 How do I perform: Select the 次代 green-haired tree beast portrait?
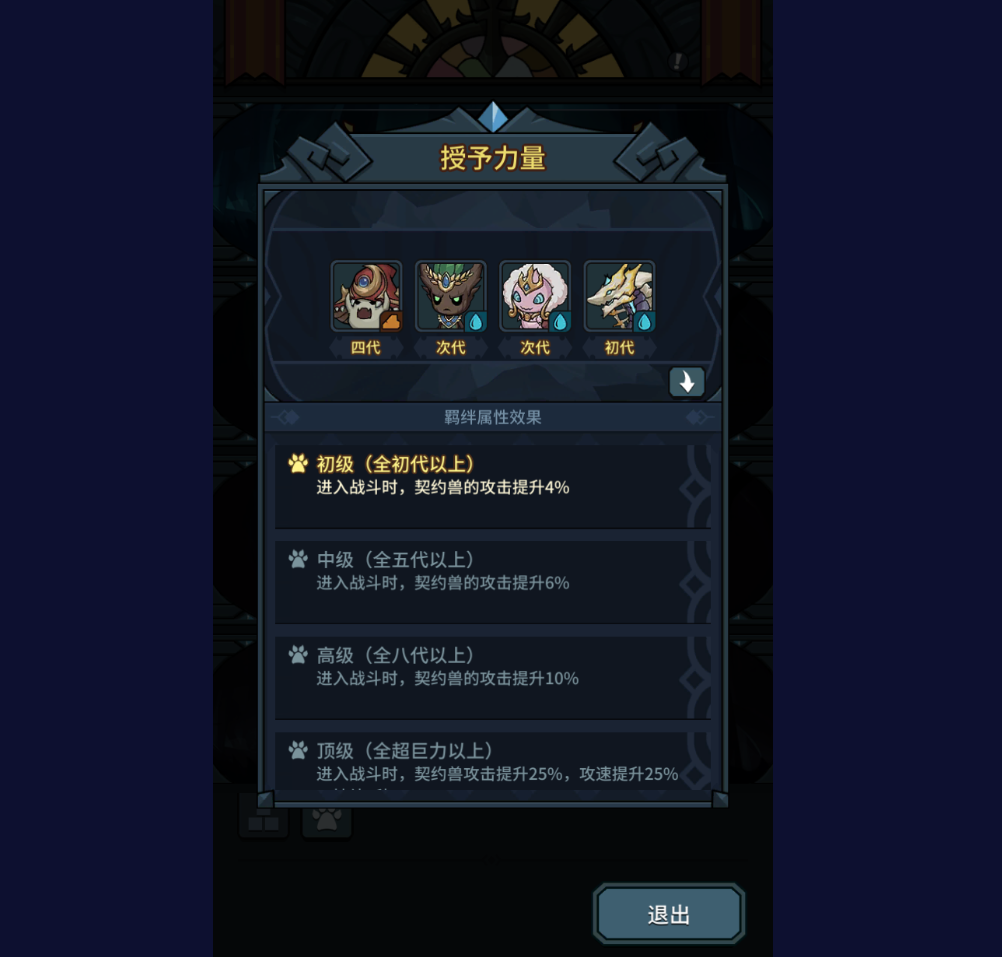(450, 296)
